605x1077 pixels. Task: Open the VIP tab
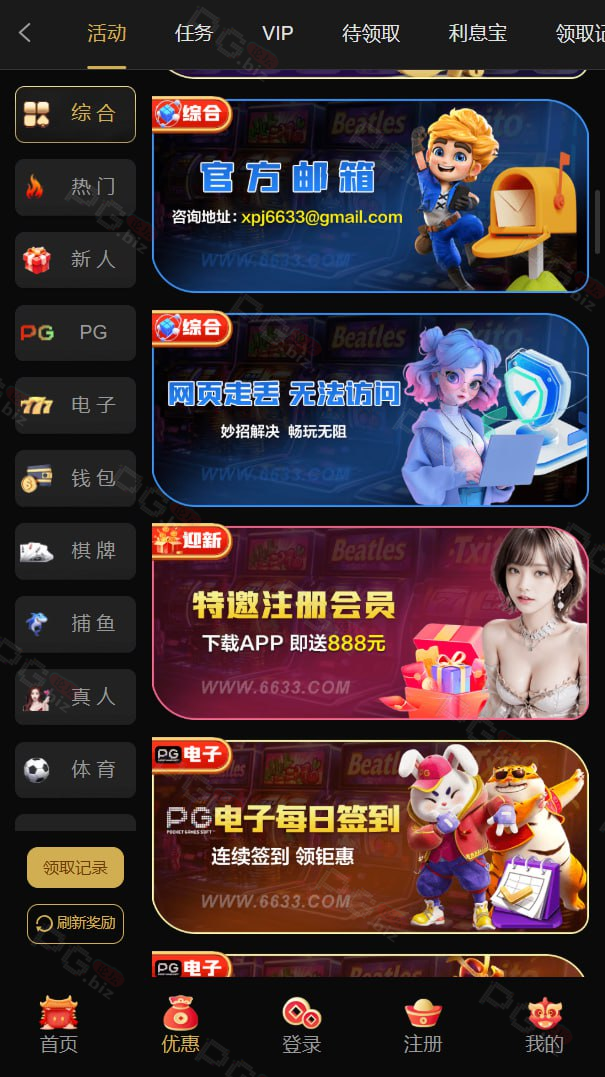click(277, 33)
